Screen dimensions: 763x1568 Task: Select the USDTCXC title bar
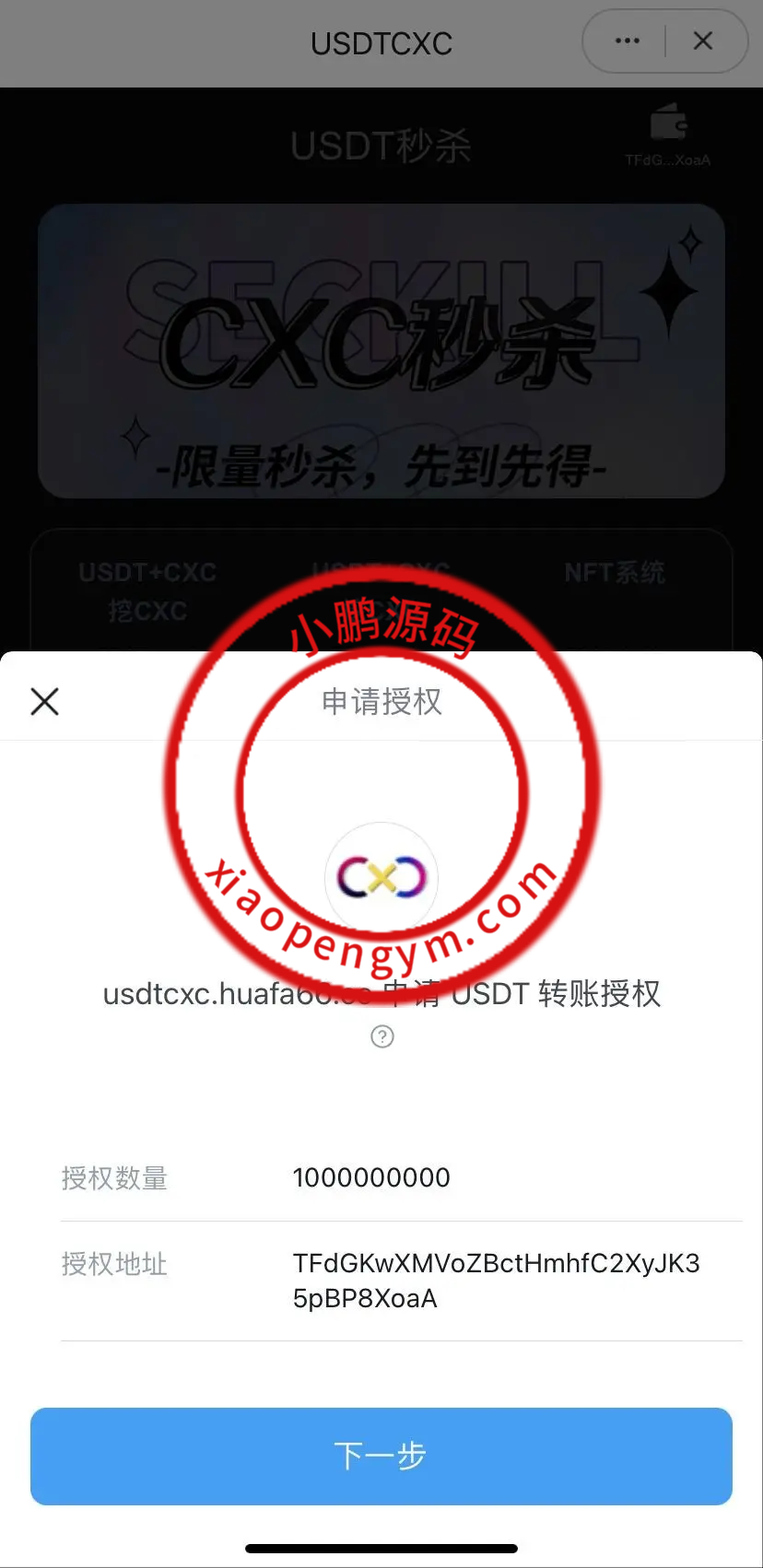381,42
